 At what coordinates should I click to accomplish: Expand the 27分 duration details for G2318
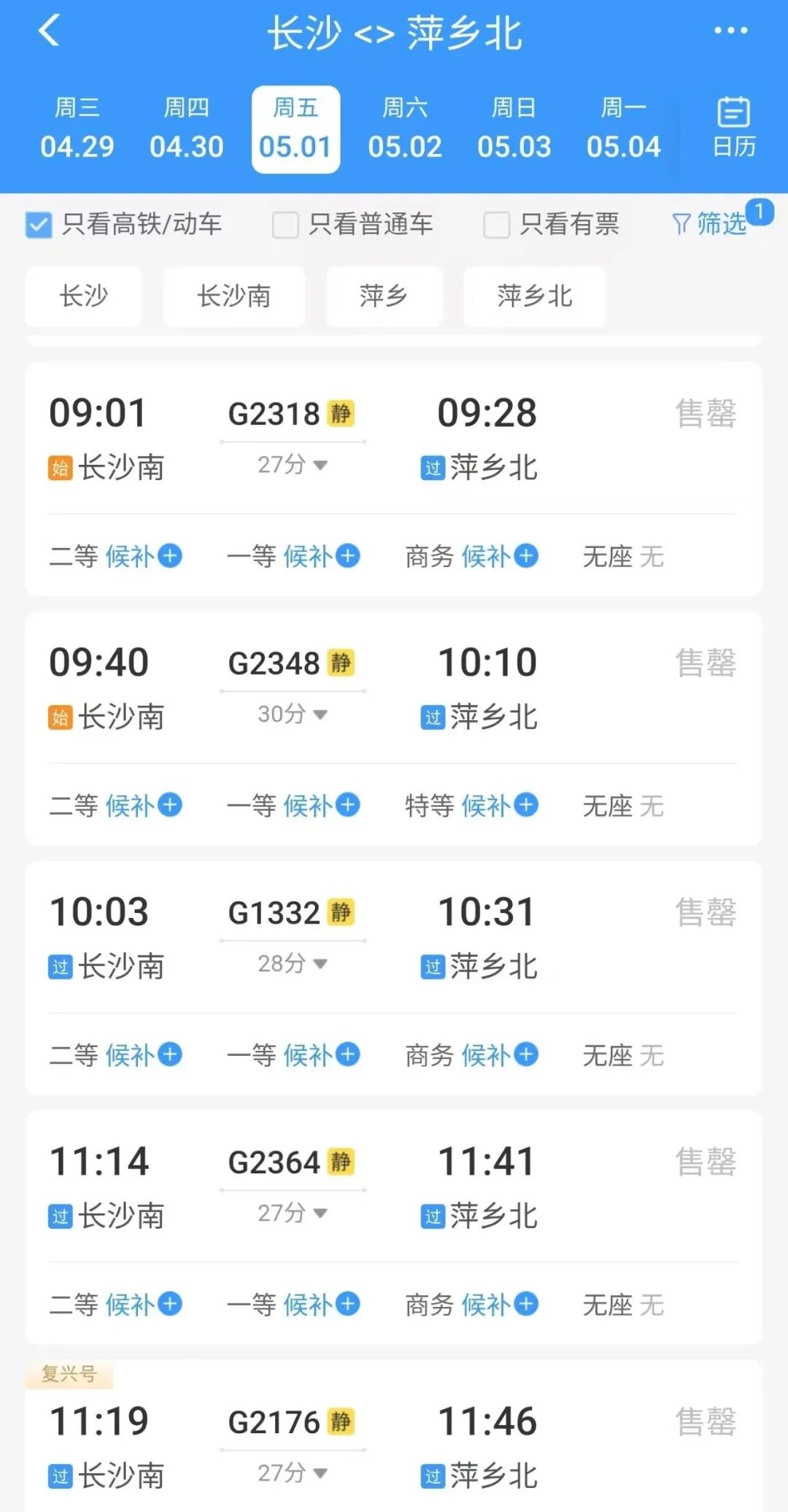(292, 465)
